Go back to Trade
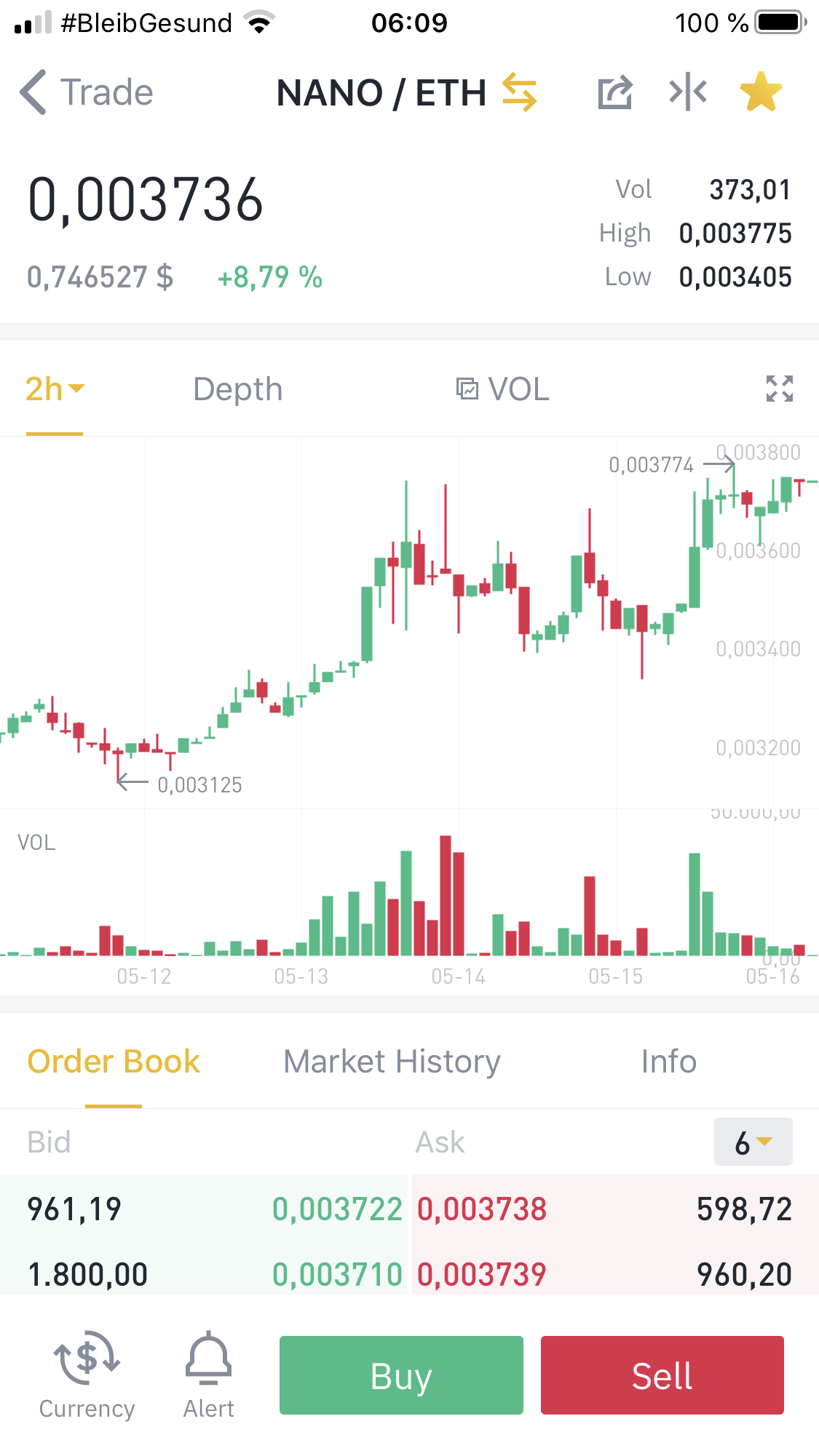Viewport: 819px width, 1456px height. tap(87, 92)
